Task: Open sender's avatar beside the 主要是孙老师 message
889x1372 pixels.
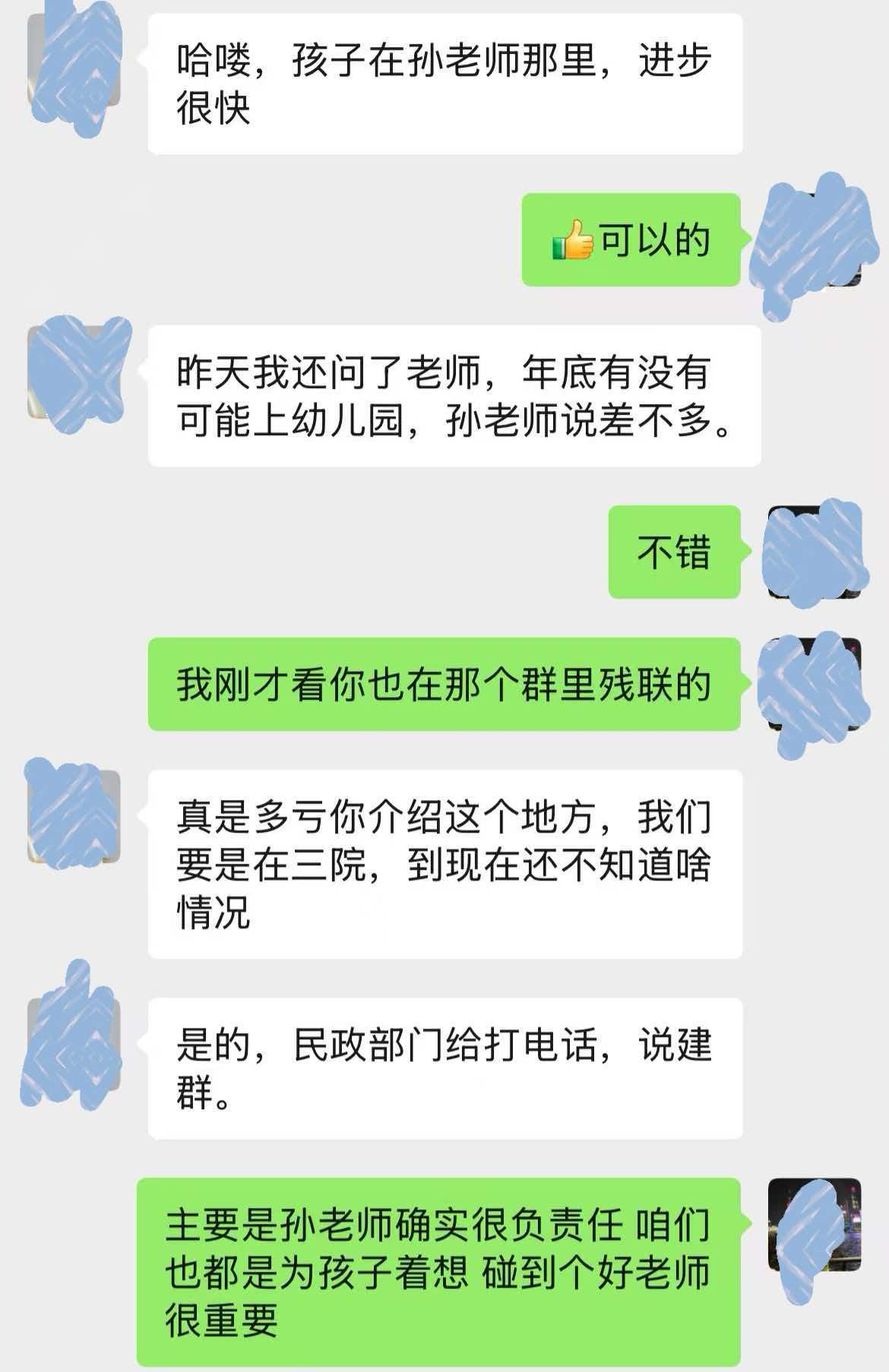Action: pos(815,1224)
